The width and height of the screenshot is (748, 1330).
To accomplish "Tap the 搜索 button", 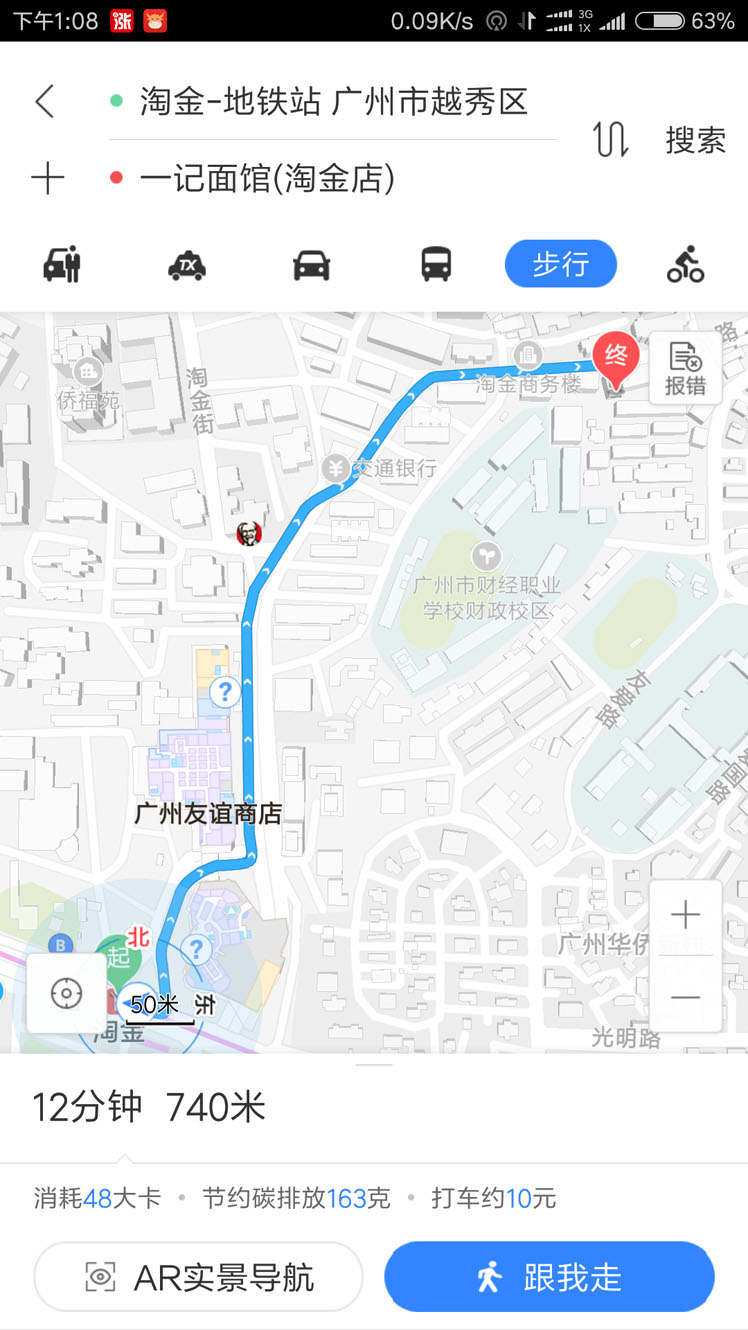I will 695,140.
